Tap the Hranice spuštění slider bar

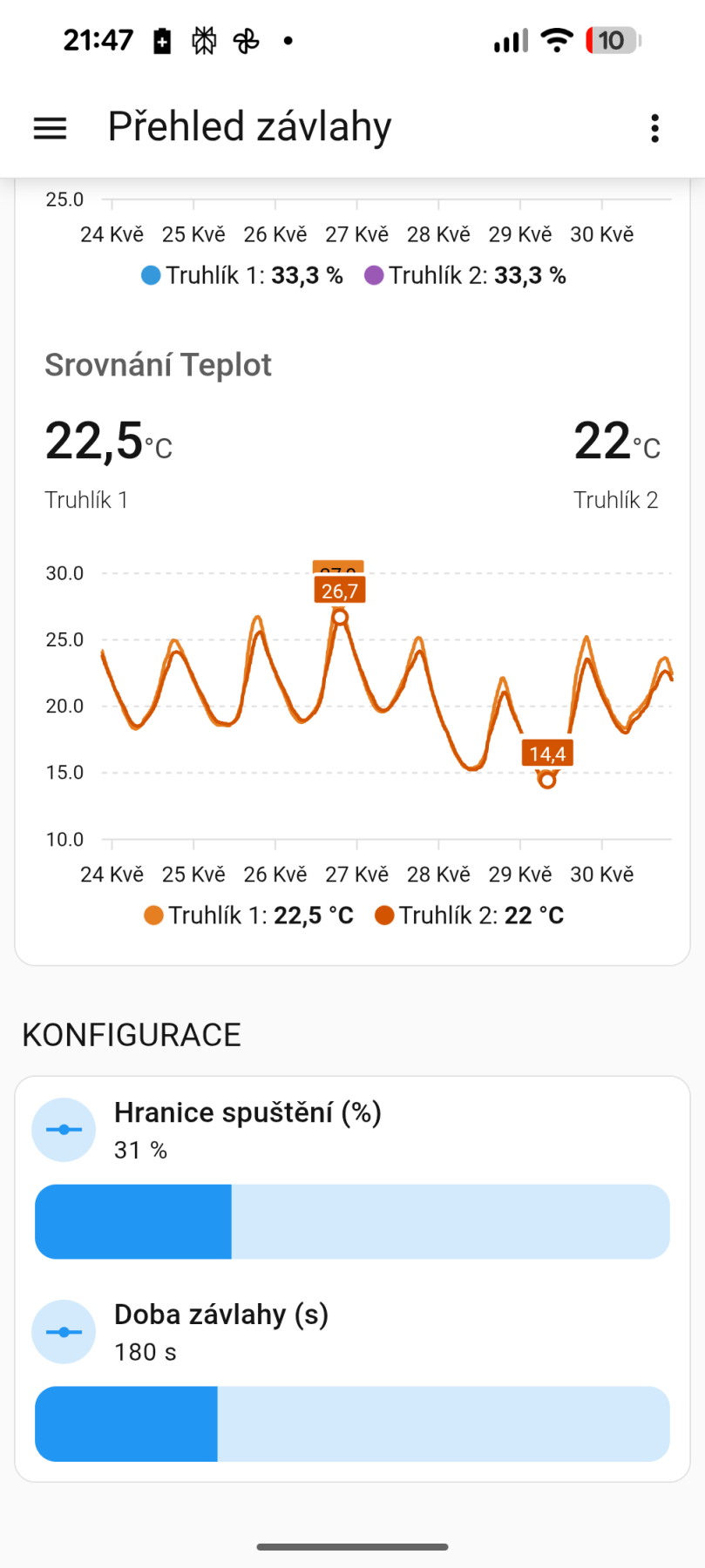coord(352,1221)
